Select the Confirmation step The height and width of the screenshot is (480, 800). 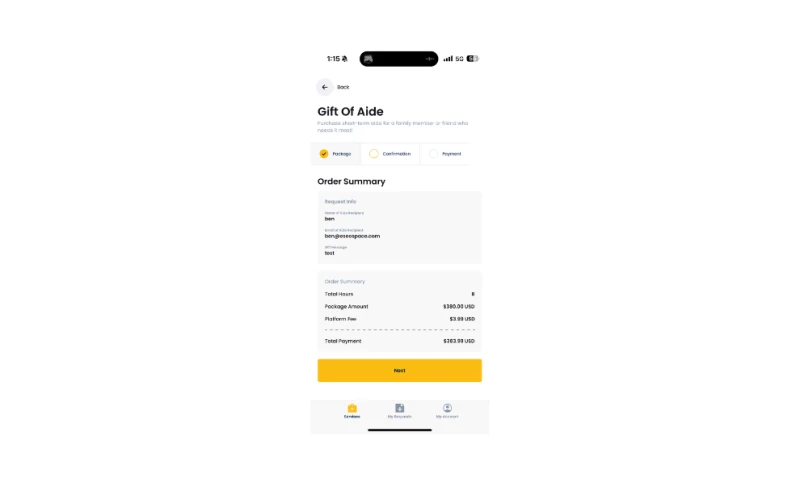click(x=390, y=154)
